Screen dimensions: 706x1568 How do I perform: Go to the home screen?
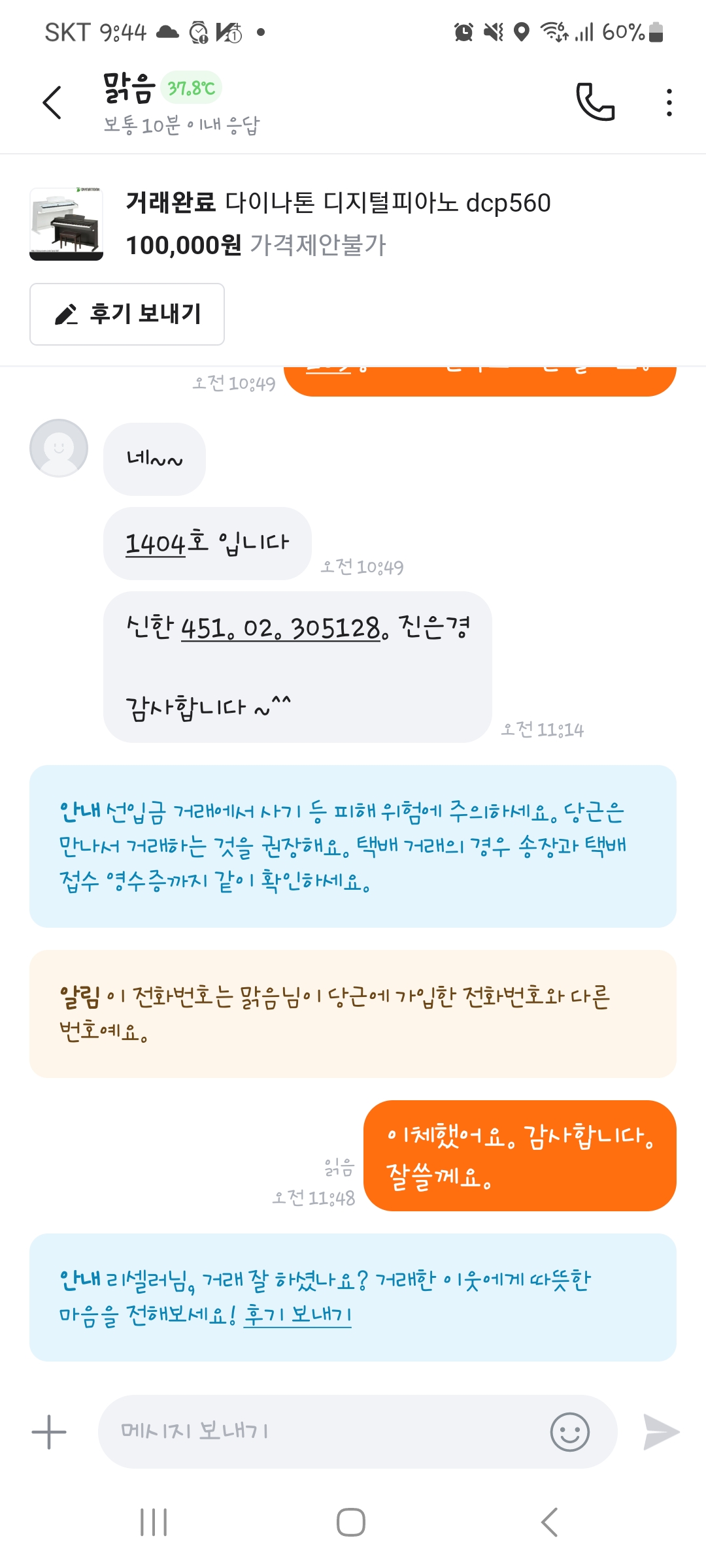[351, 1522]
